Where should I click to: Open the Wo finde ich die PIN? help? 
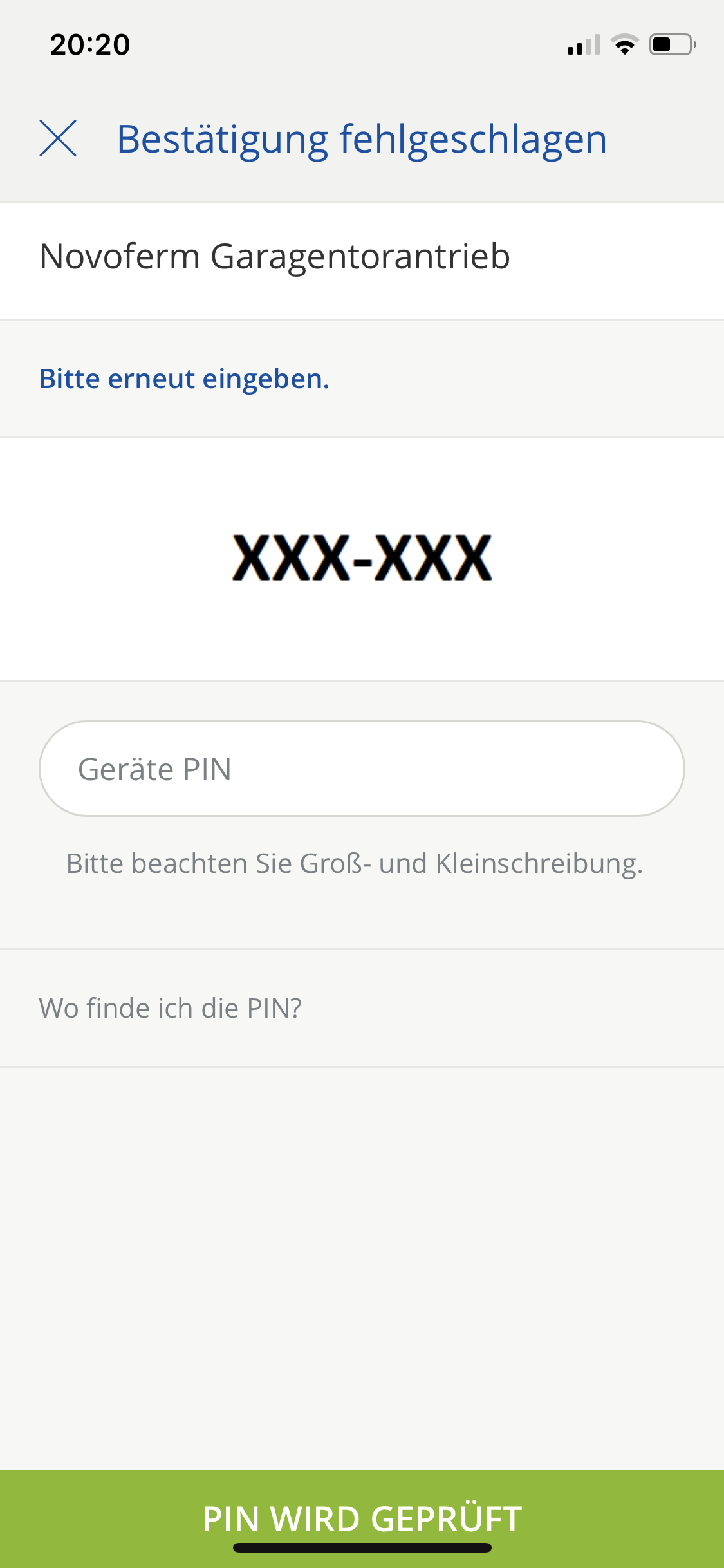click(171, 1008)
